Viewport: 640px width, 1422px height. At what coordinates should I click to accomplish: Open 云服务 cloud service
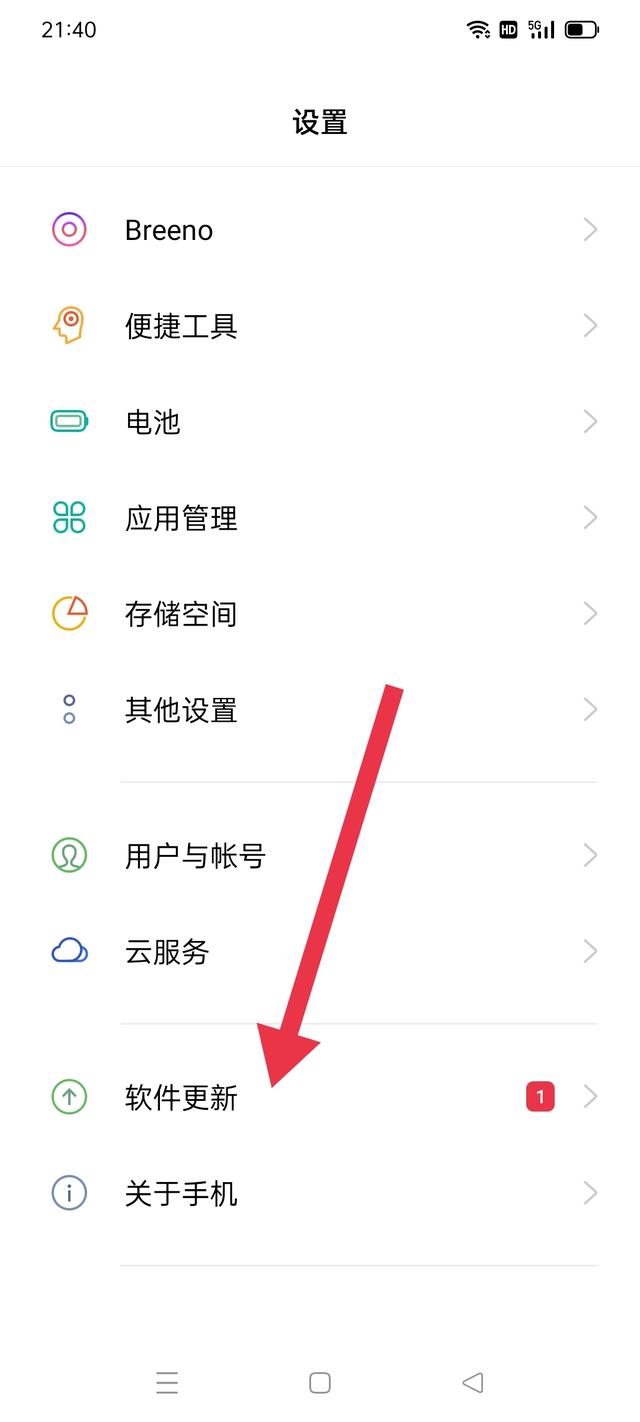coord(320,951)
